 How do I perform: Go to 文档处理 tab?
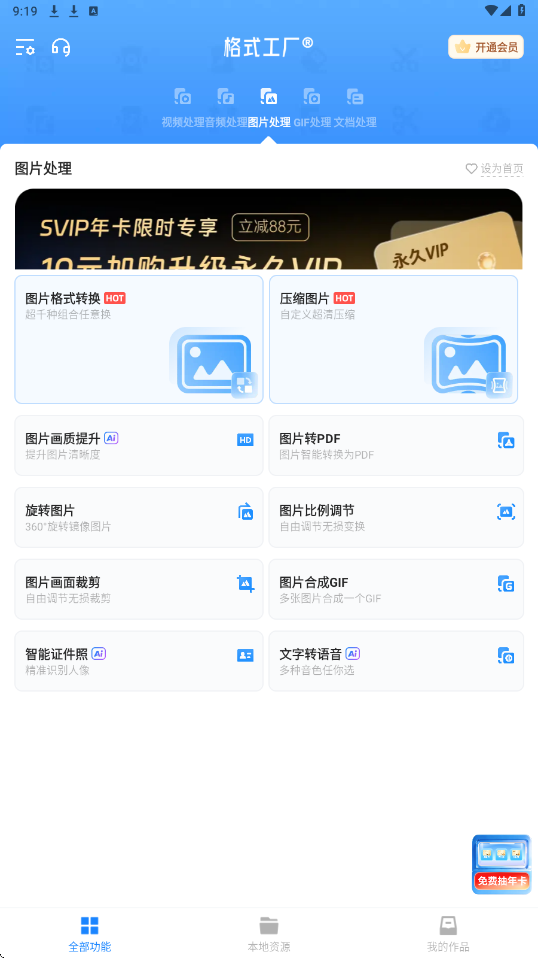tap(355, 109)
